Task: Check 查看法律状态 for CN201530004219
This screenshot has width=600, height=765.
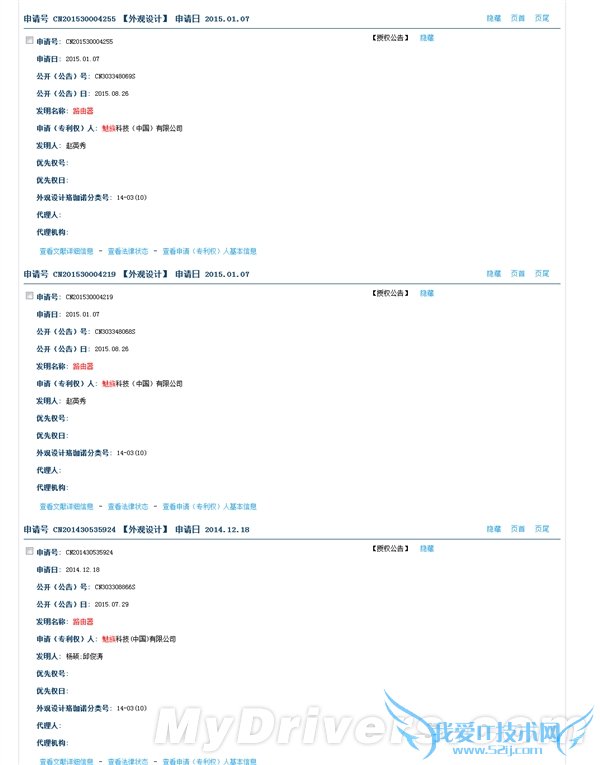Action: click(x=128, y=506)
